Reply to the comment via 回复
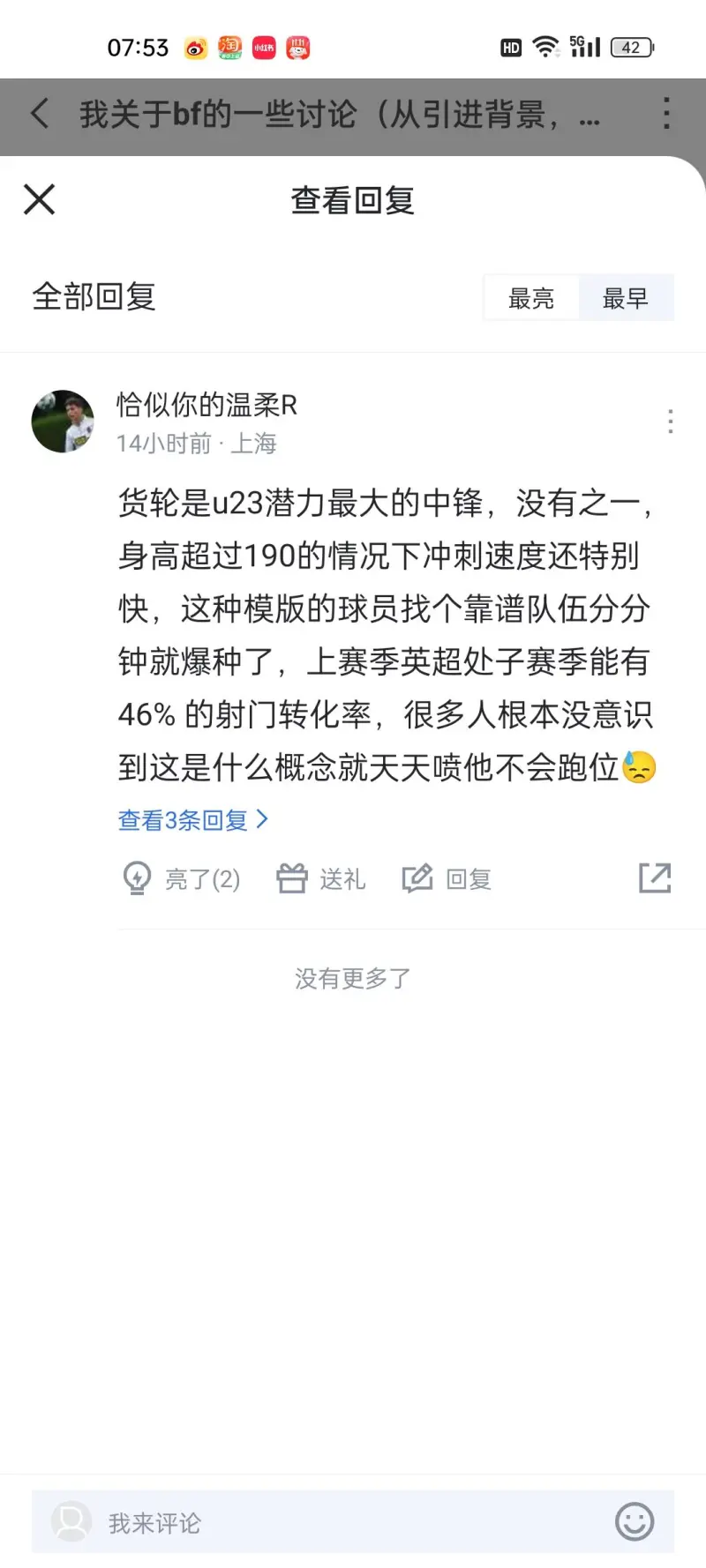This screenshot has width=706, height=1568. pos(447,878)
